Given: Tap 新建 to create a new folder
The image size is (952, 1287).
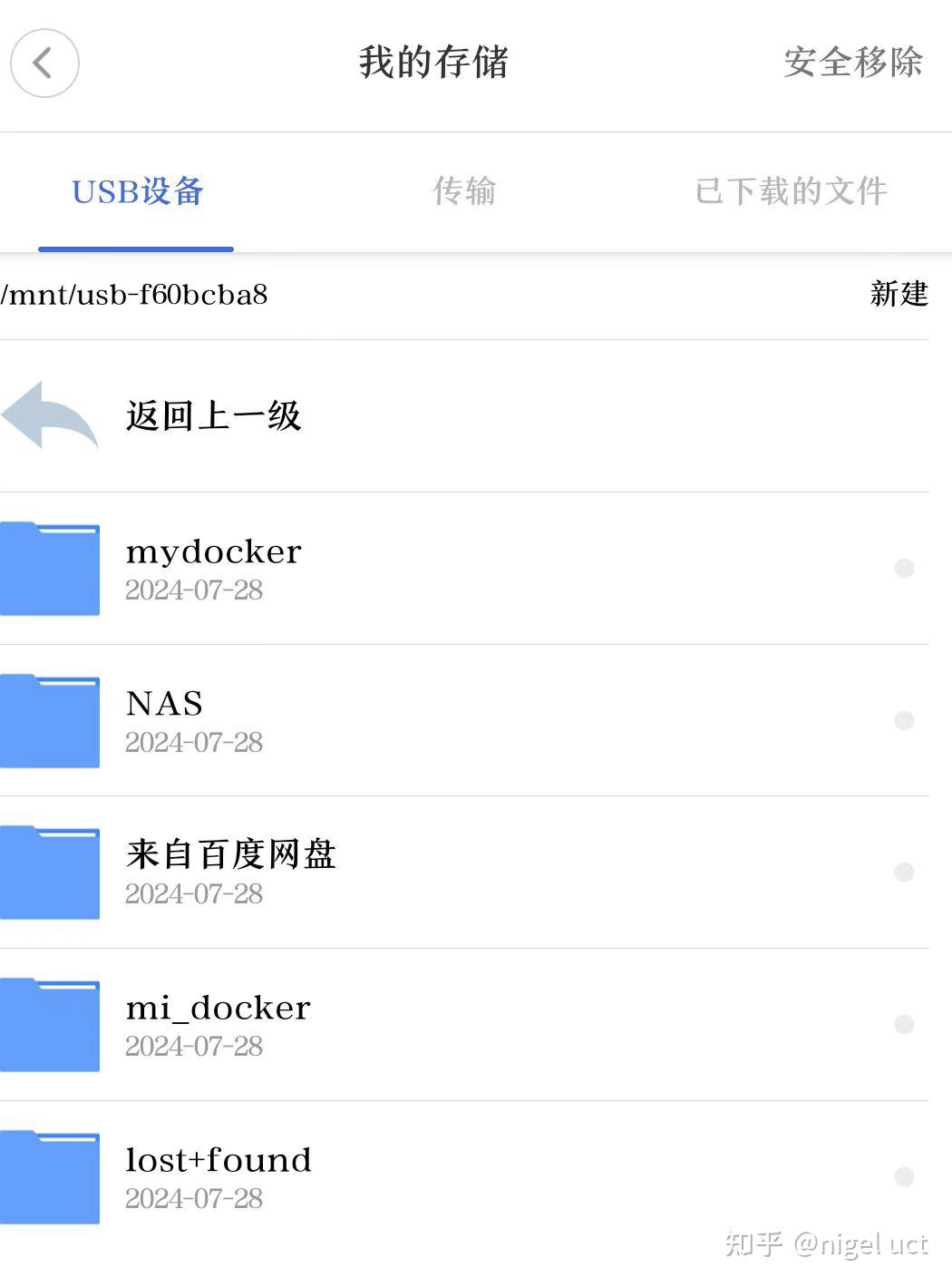Looking at the screenshot, I should point(899,294).
